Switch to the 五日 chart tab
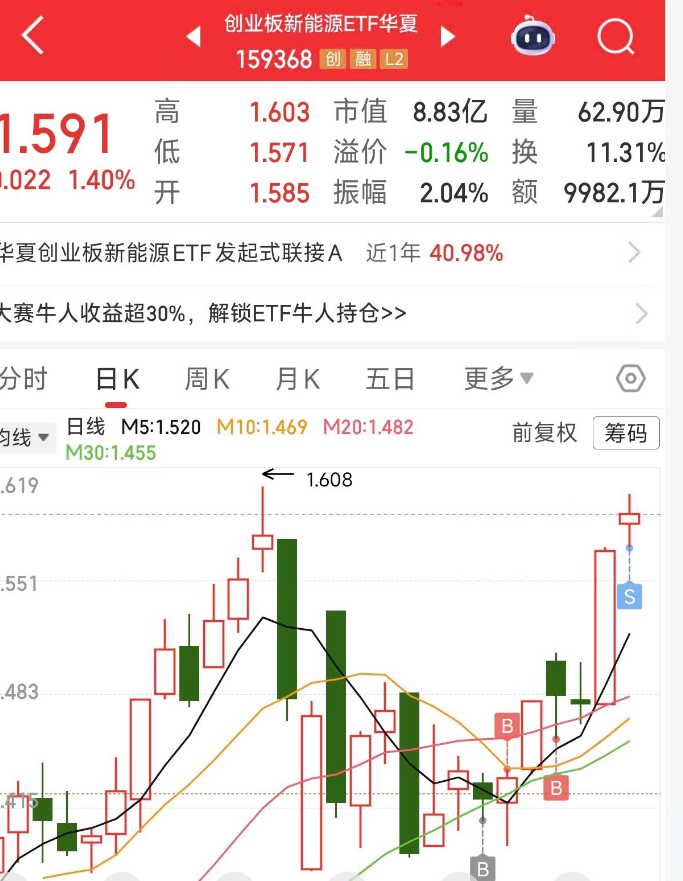Screen dimensions: 683x881 tap(390, 379)
